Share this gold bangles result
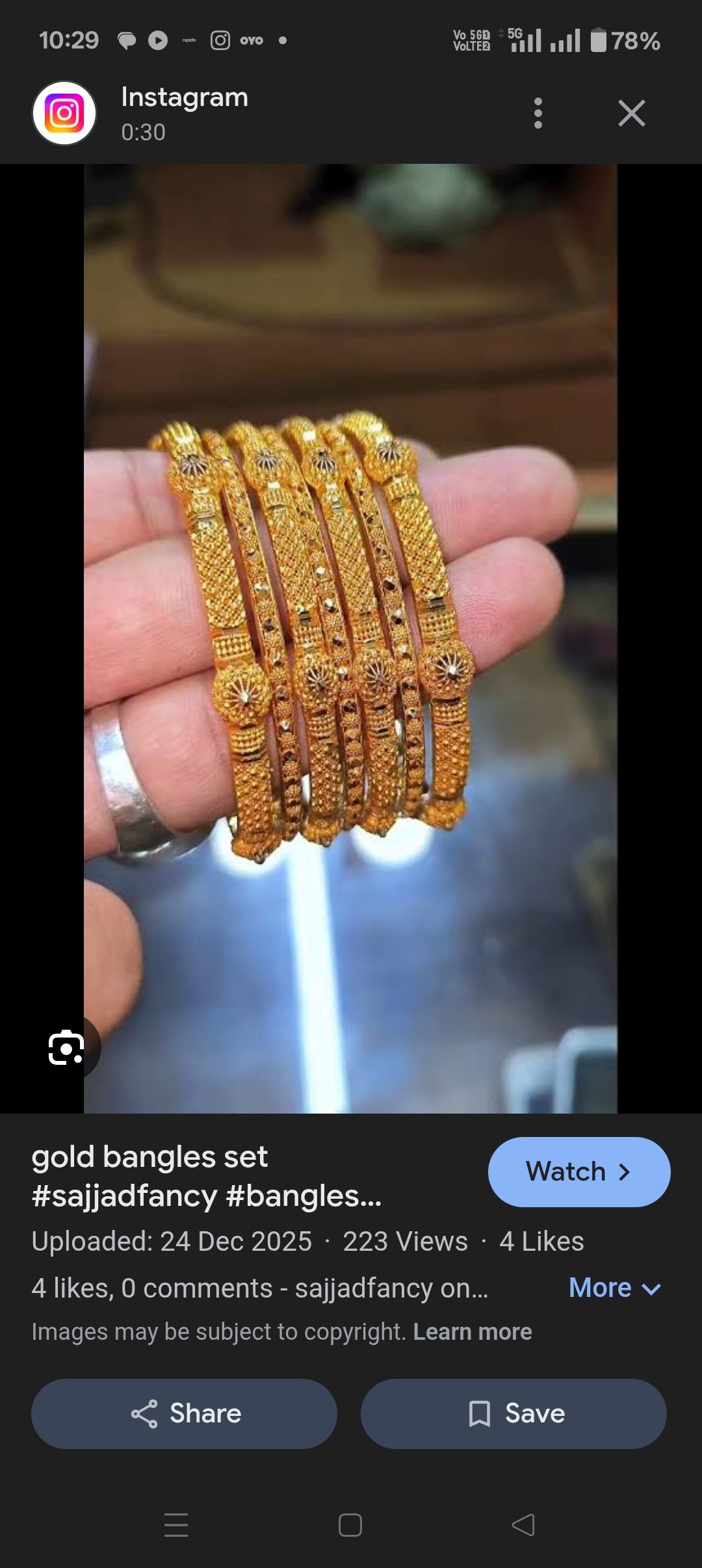This screenshot has height=1568, width=702. coord(184,1413)
